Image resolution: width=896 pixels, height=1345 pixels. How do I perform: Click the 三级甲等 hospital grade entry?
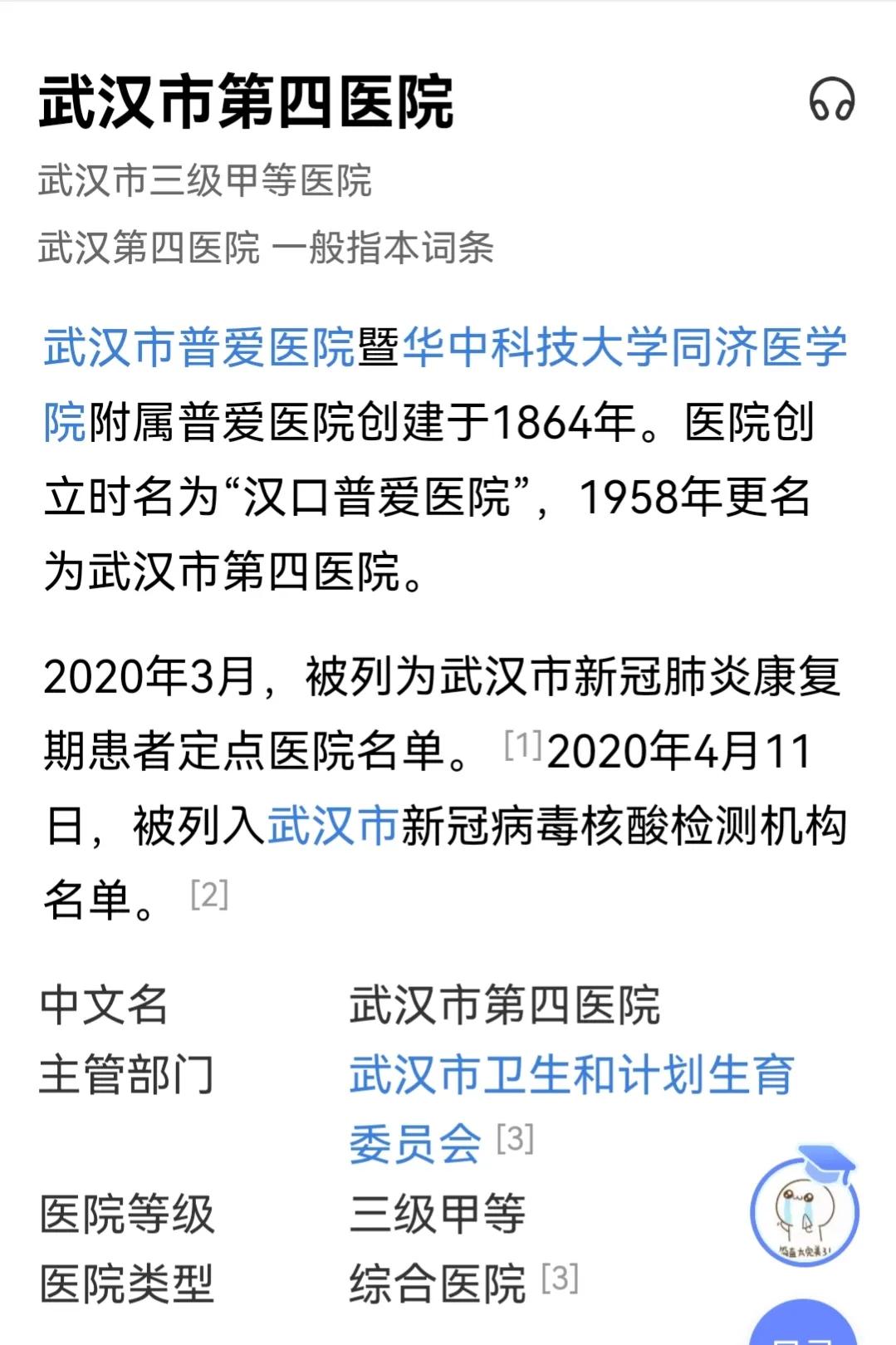pos(438,1215)
